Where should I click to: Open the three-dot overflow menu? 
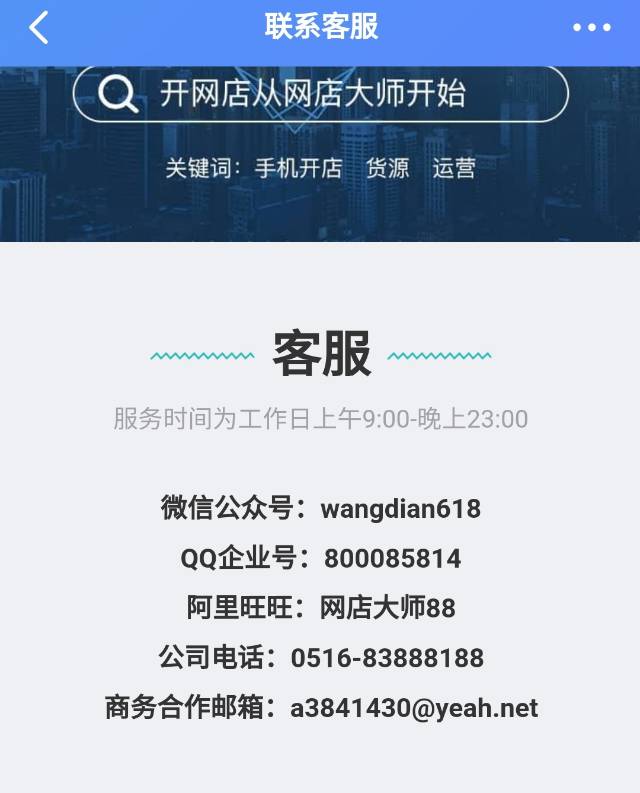click(591, 28)
